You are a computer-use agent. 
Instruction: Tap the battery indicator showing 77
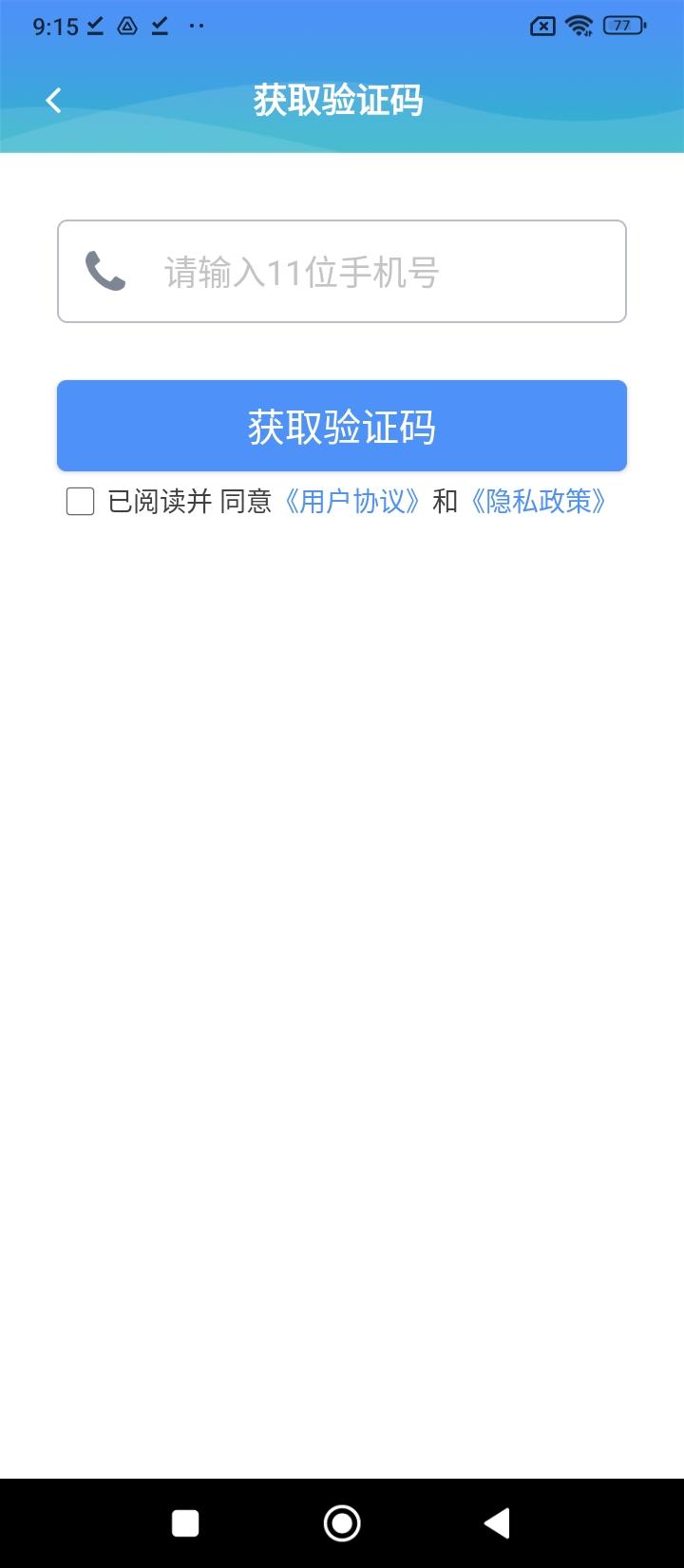coord(622,26)
